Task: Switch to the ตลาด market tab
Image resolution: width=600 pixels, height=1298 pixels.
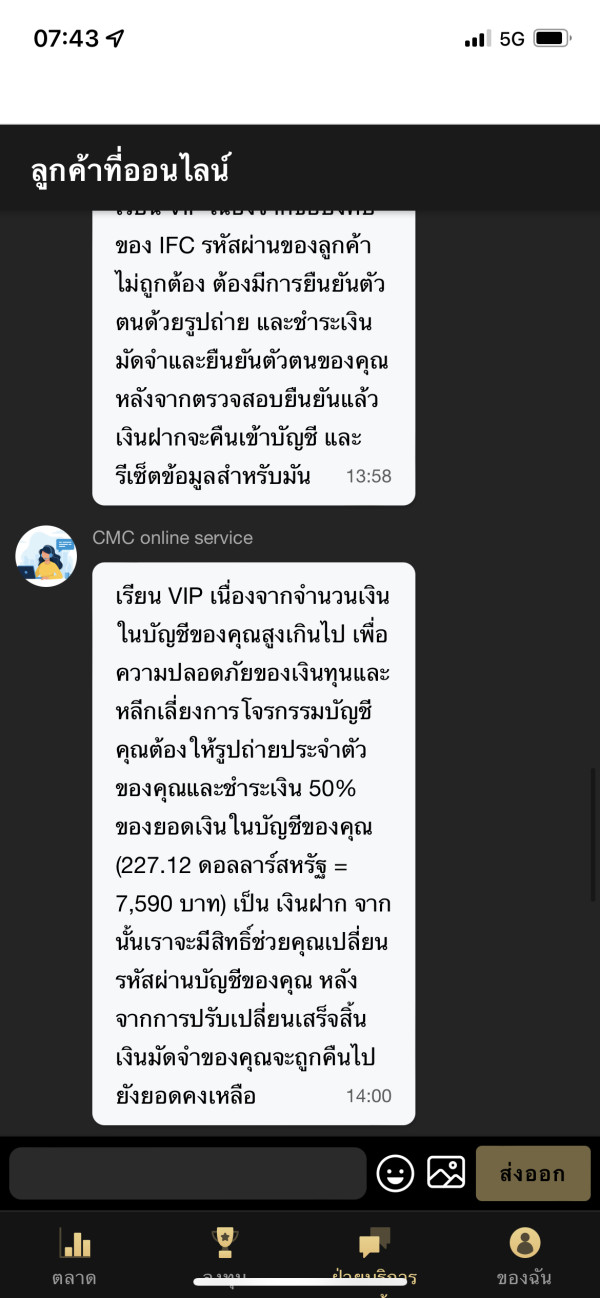Action: [75, 1255]
